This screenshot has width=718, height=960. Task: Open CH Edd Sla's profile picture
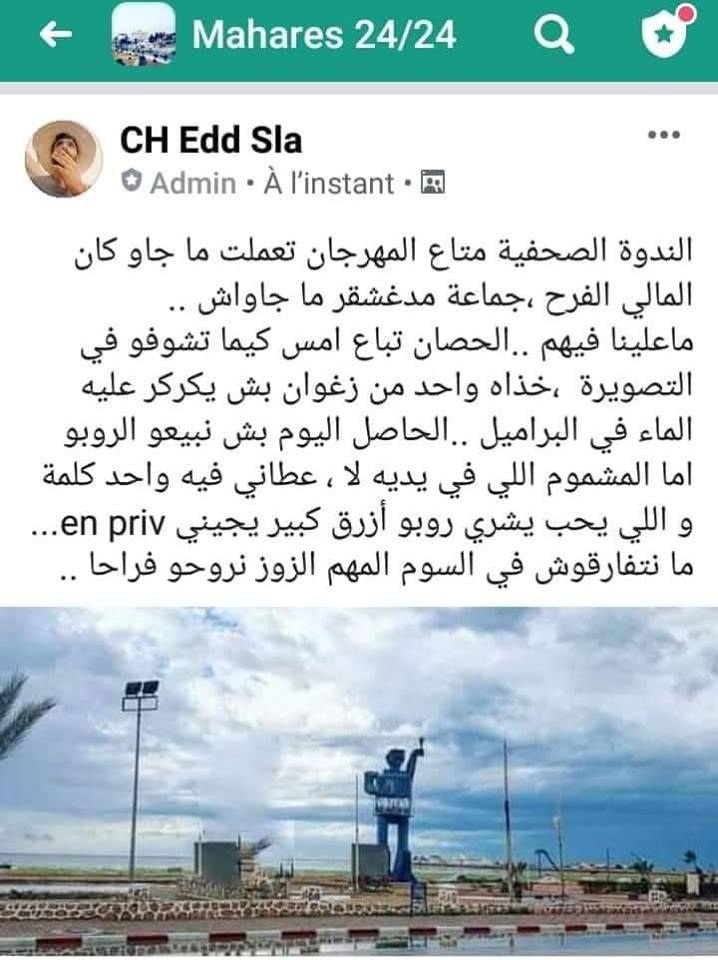tap(64, 158)
